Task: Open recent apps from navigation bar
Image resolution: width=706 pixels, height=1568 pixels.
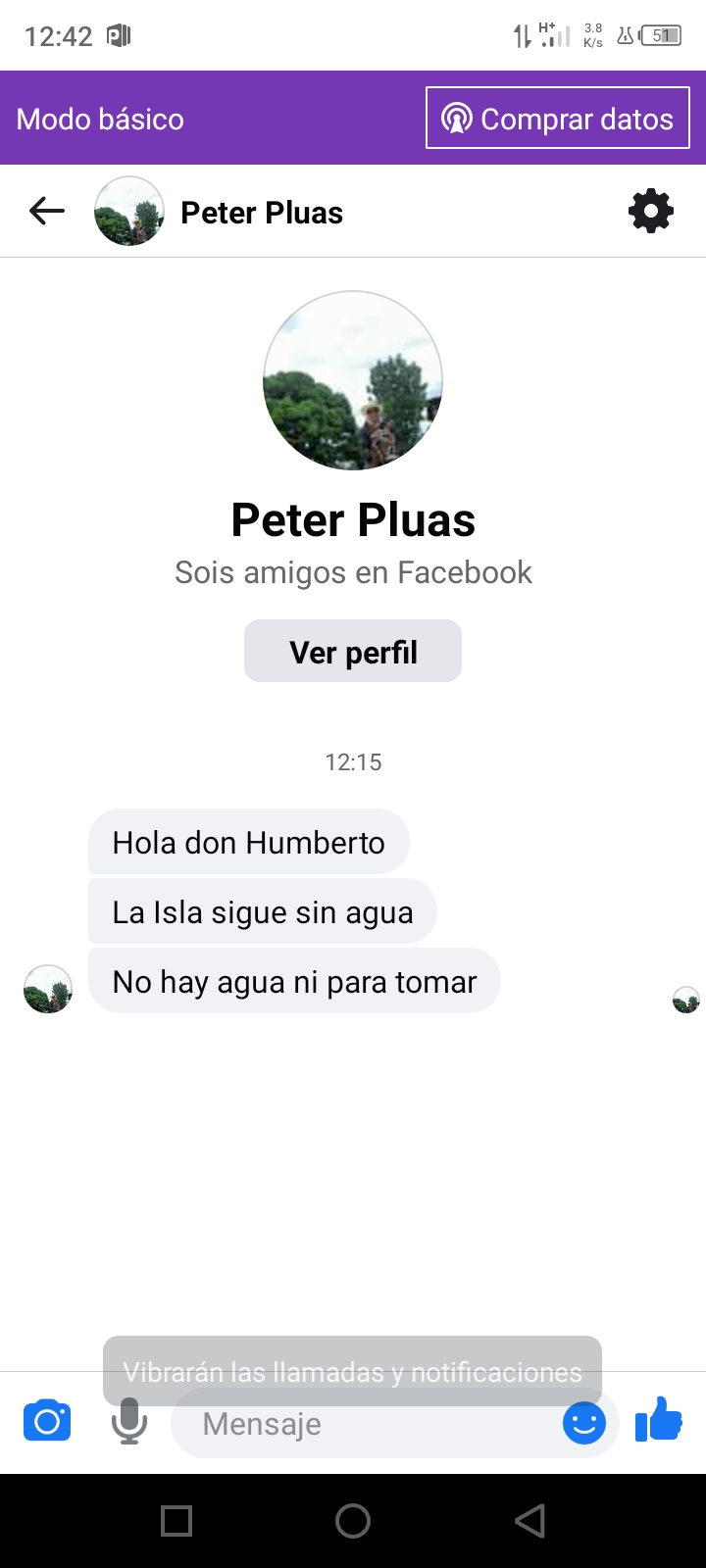Action: click(x=176, y=1521)
